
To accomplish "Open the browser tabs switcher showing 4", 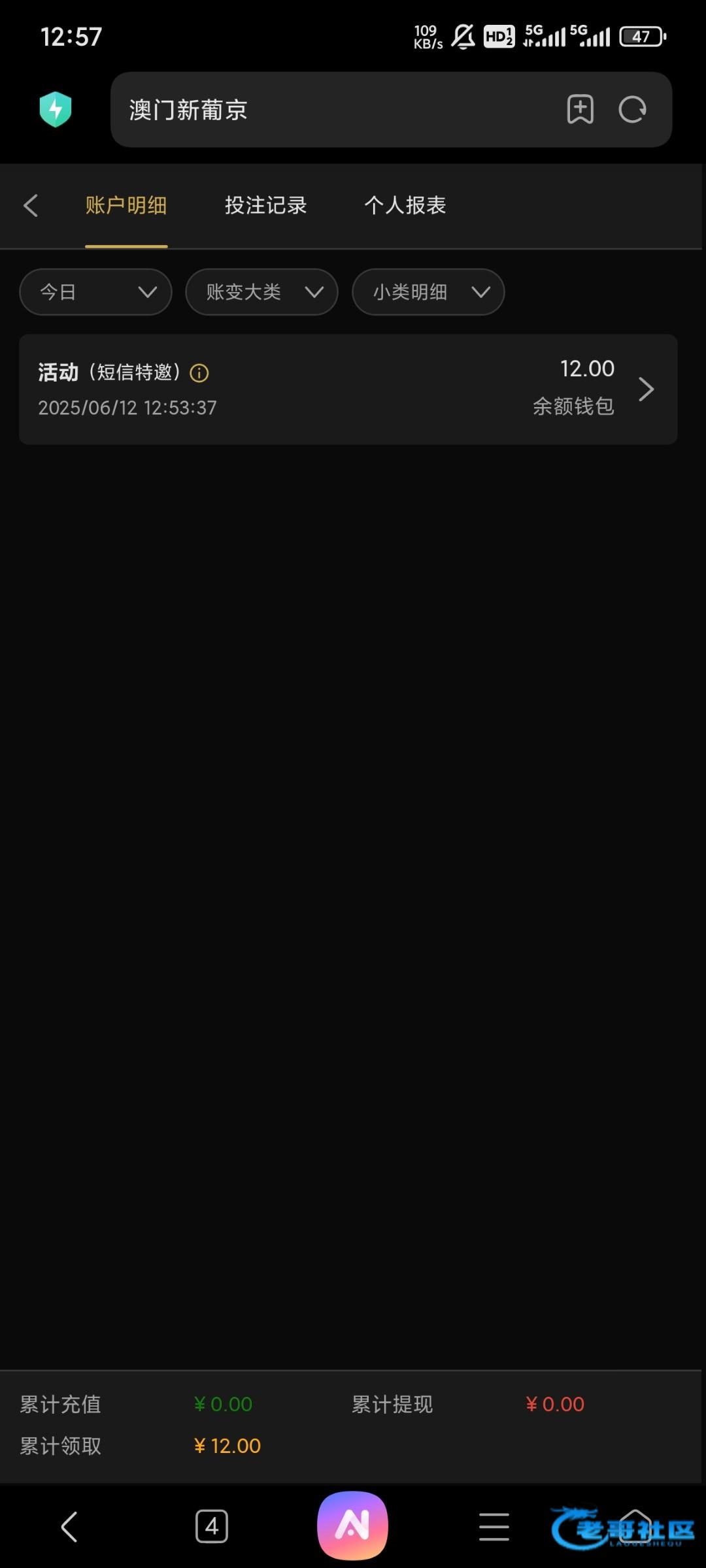I will [x=211, y=1526].
